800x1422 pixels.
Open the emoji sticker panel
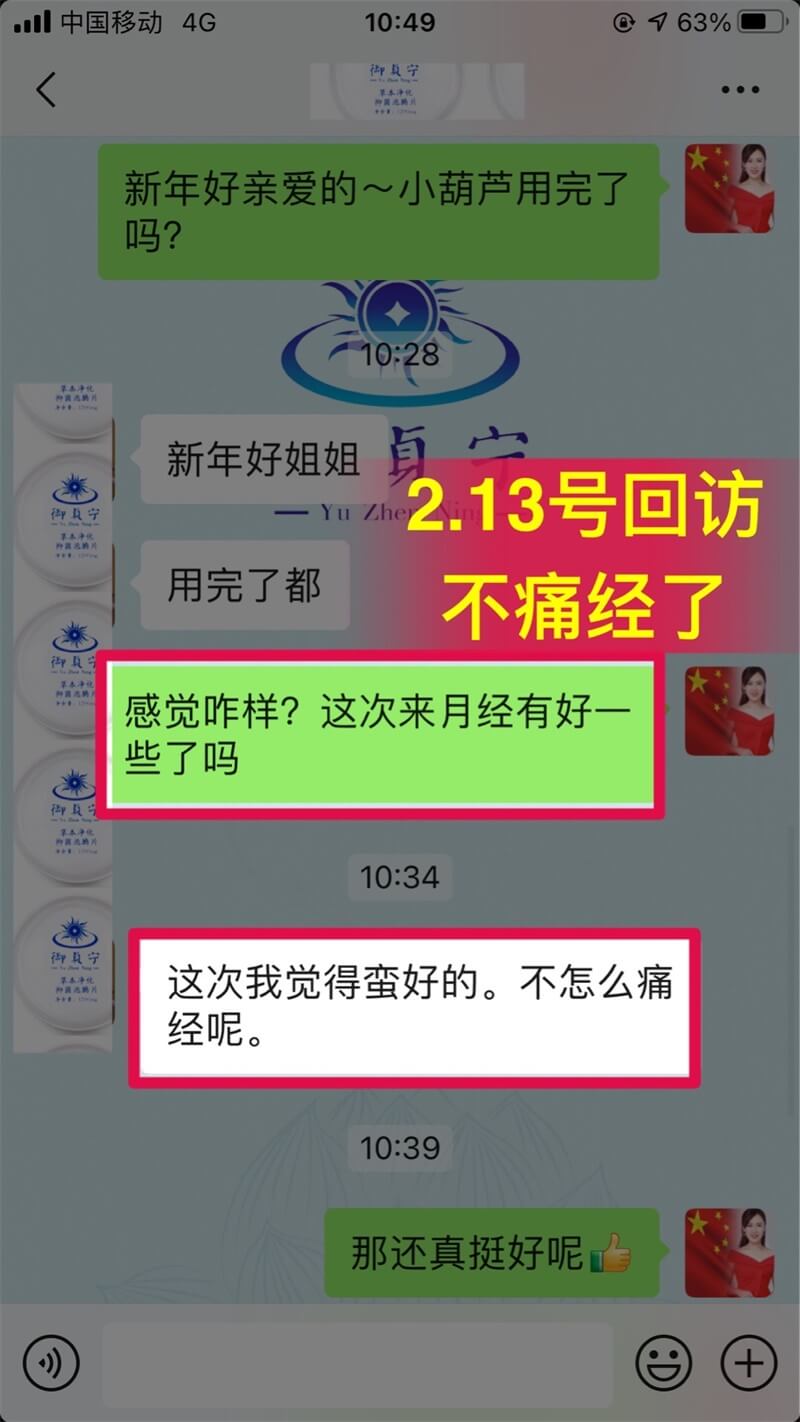pos(664,1362)
